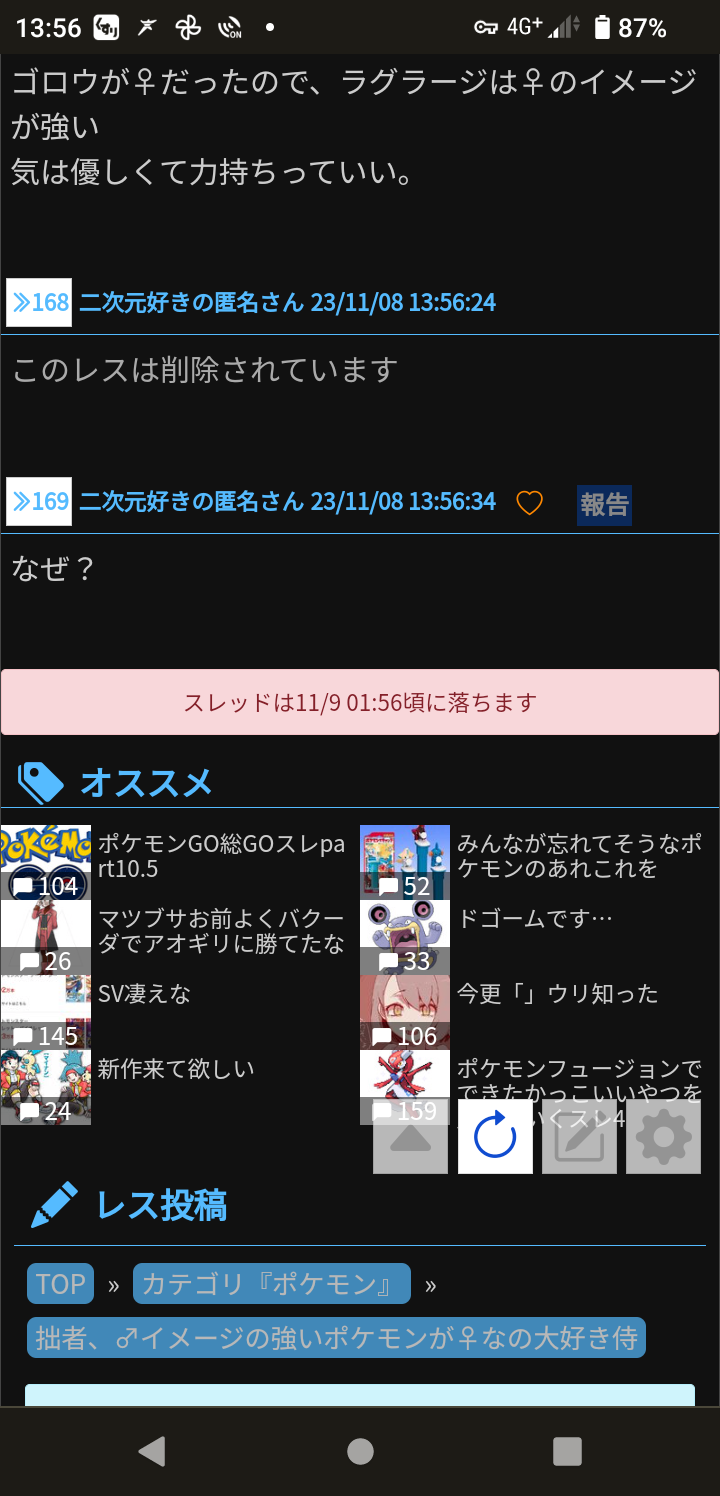Open thread みんなが忘れてそうなポケモンのあれこれを
Screen dimensions: 720x1496
coord(578,856)
